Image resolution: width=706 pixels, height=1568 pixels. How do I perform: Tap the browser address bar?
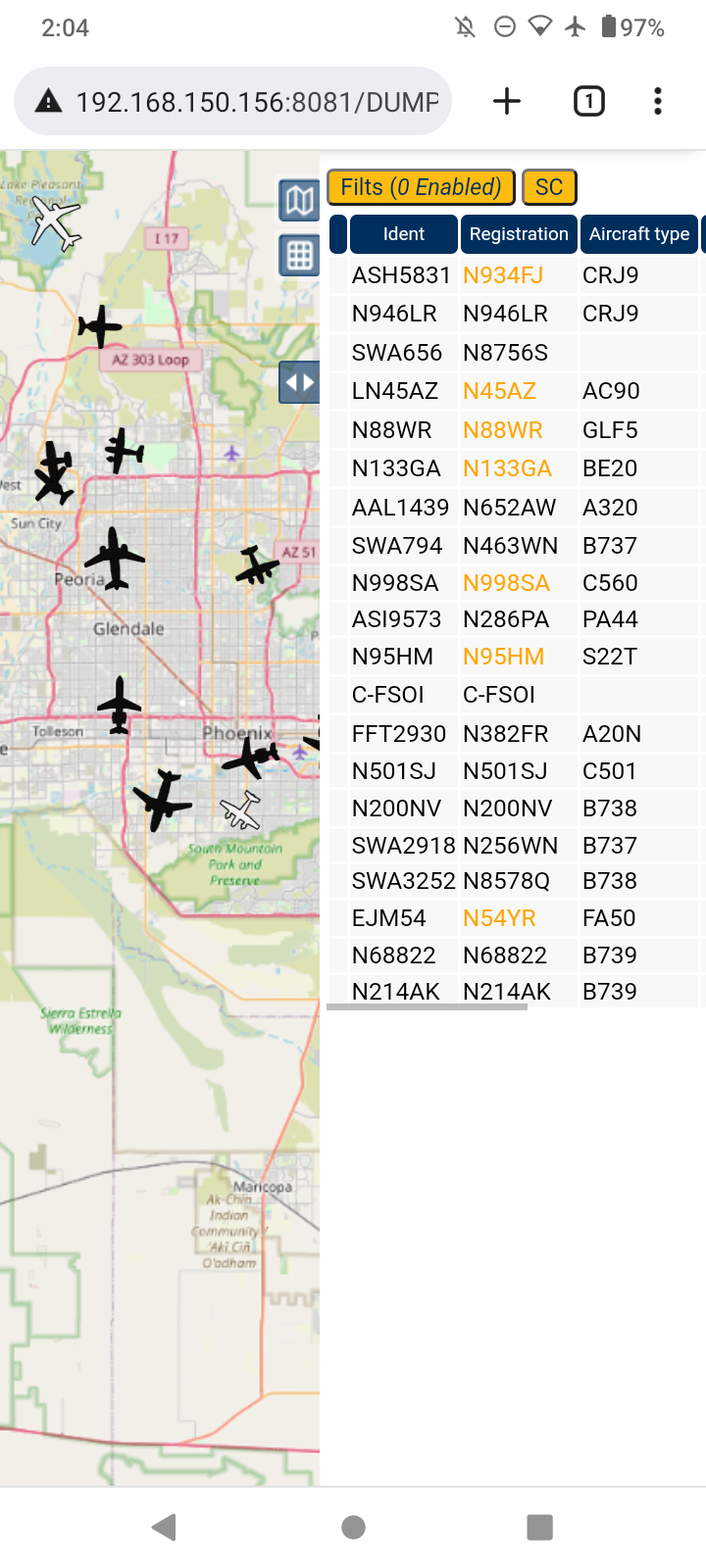click(x=232, y=101)
